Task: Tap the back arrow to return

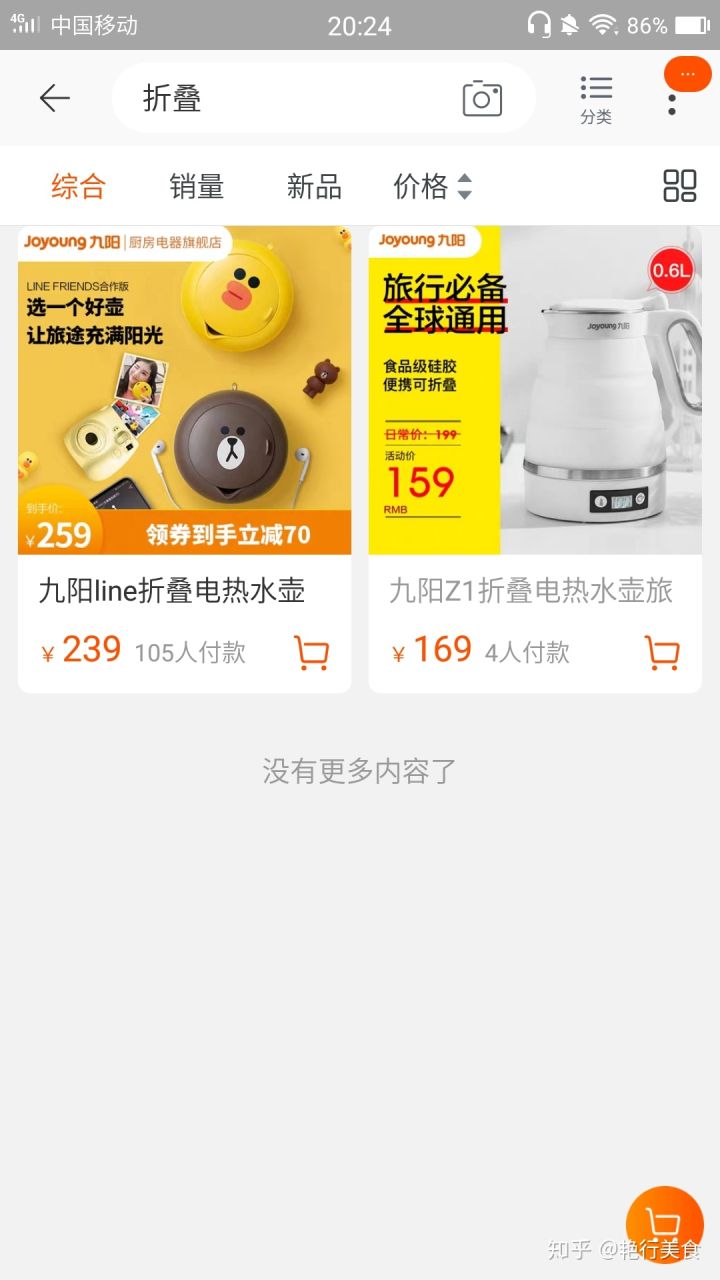Action: 55,98
